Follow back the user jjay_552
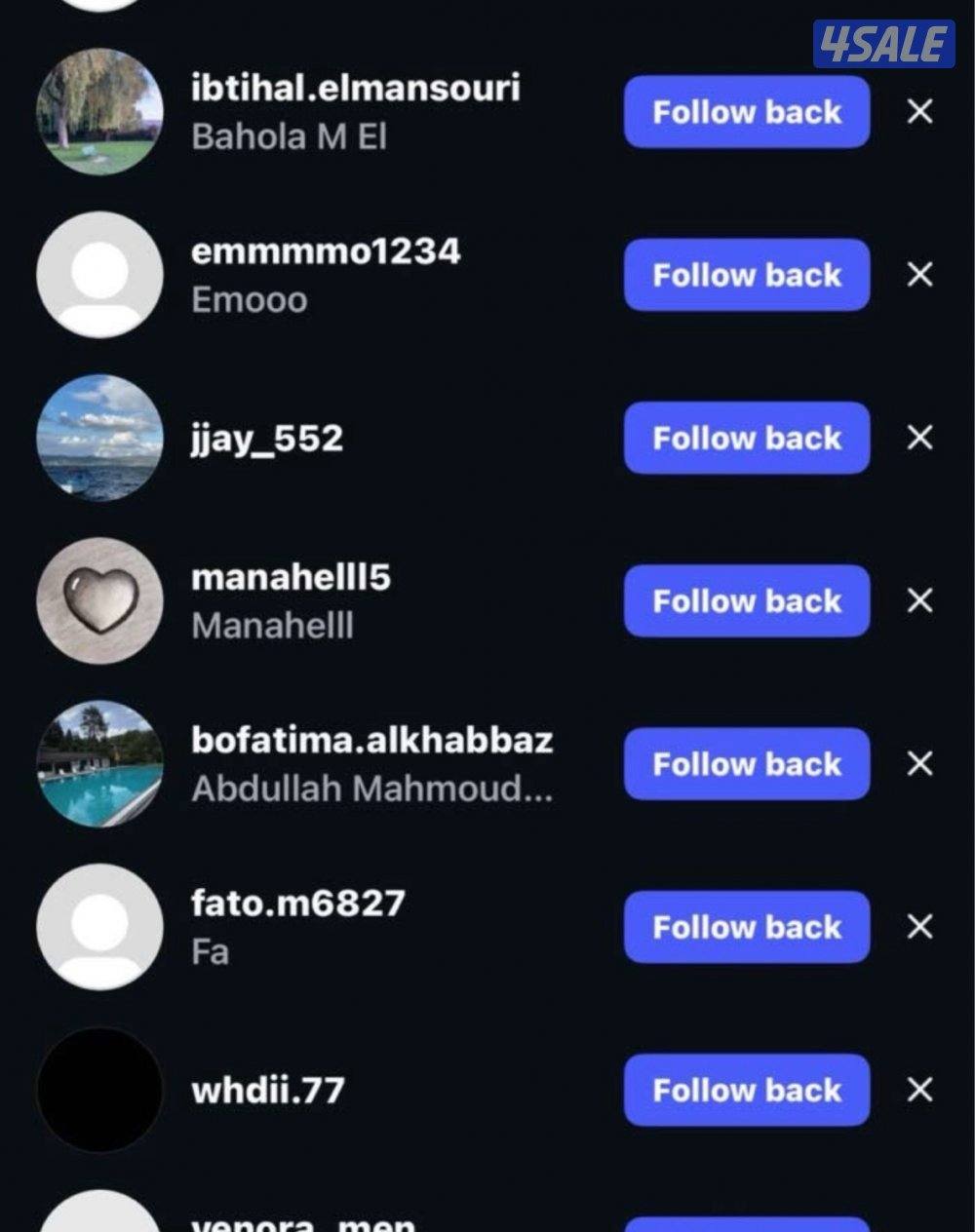The image size is (975, 1232). (x=746, y=438)
